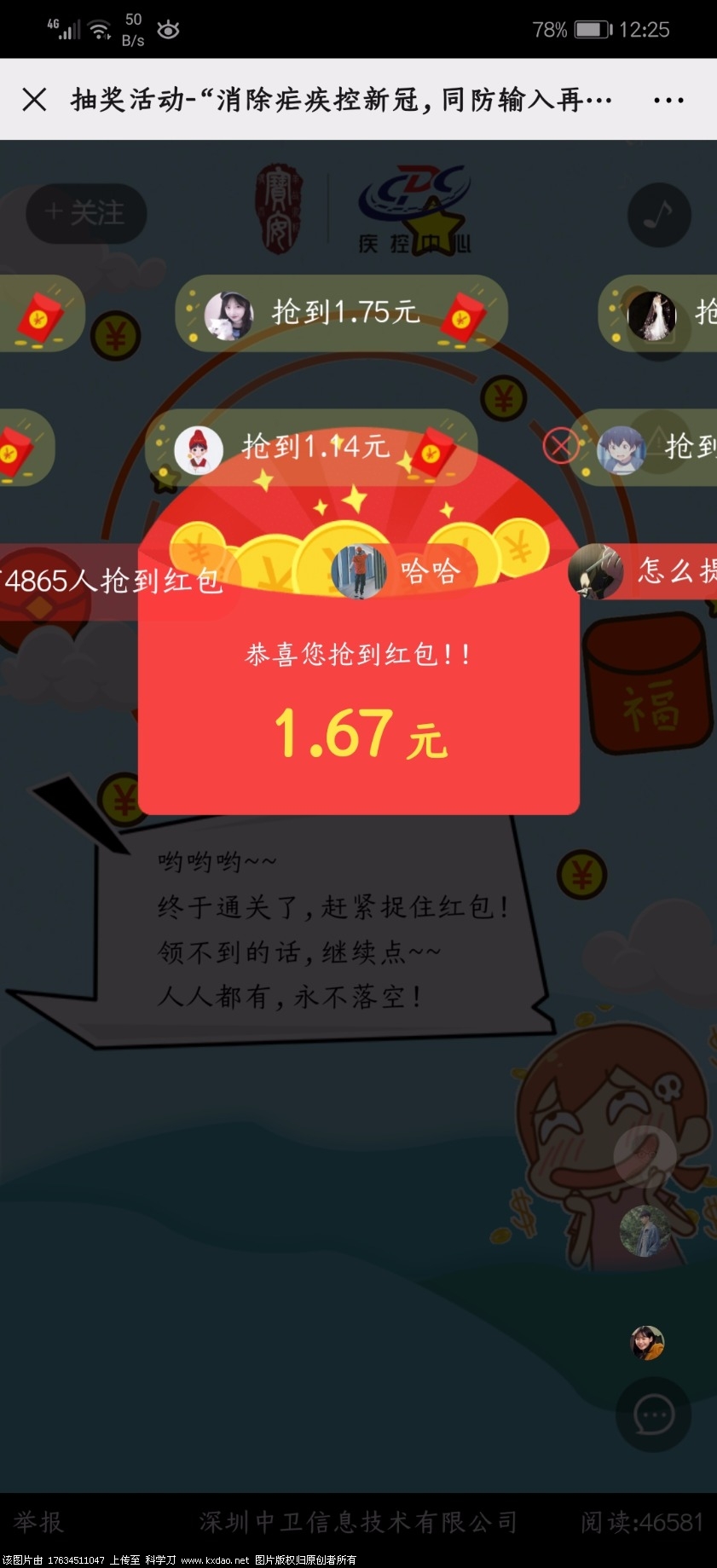This screenshot has width=717, height=1568.
Task: Open the three-dot overflow menu
Action: click(x=668, y=101)
